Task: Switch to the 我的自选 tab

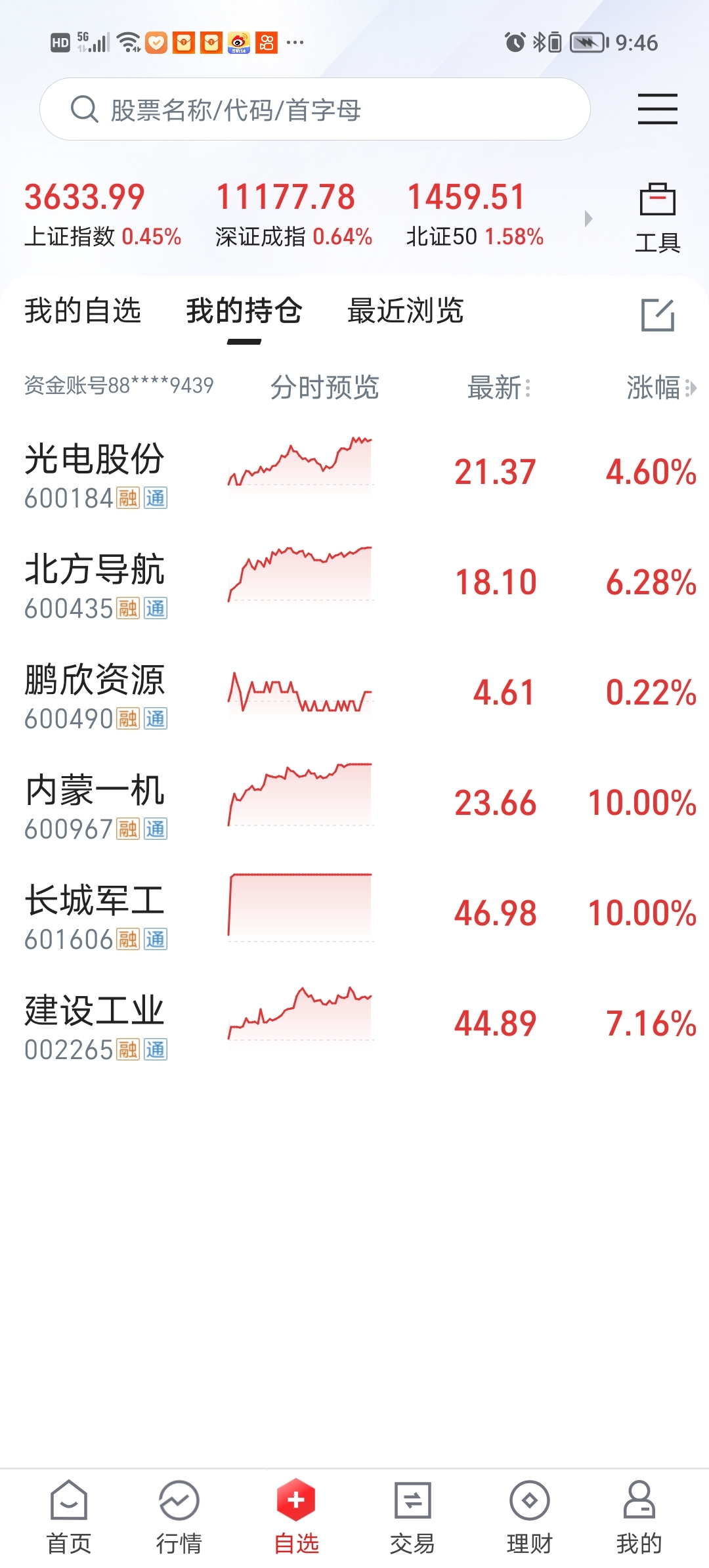Action: pyautogui.click(x=83, y=311)
